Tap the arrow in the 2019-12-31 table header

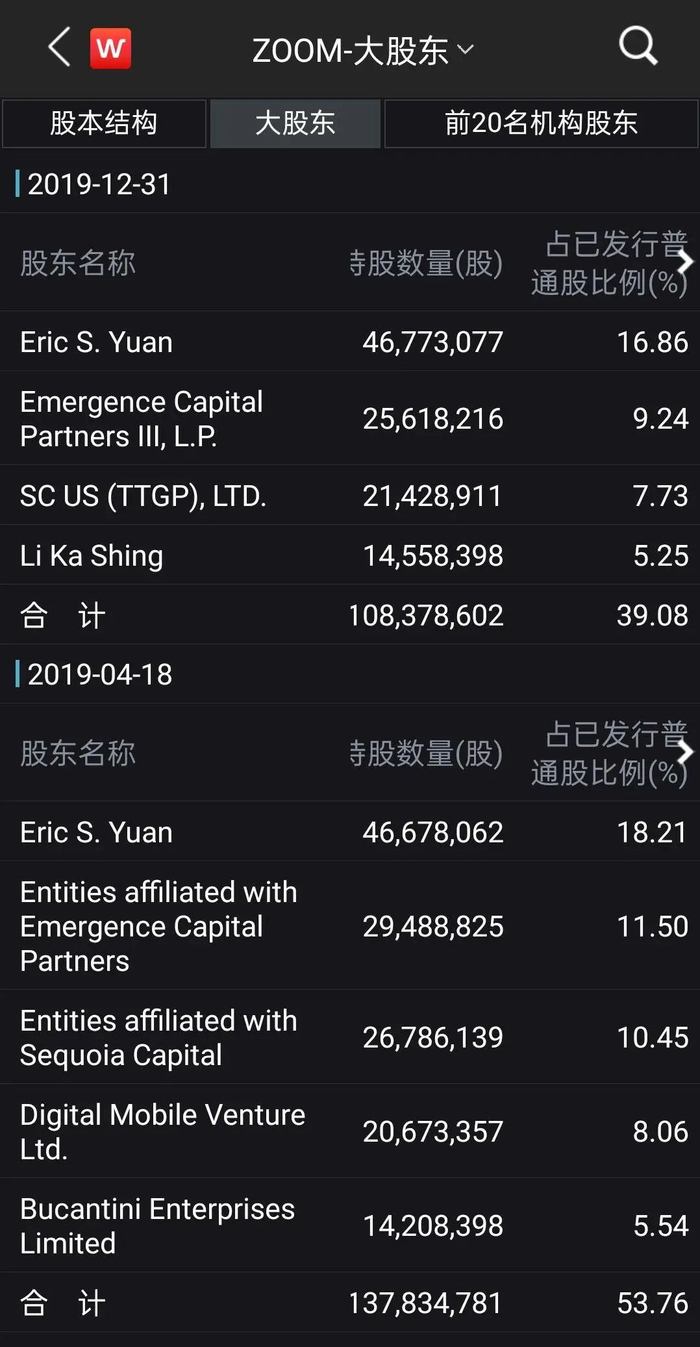[686, 262]
